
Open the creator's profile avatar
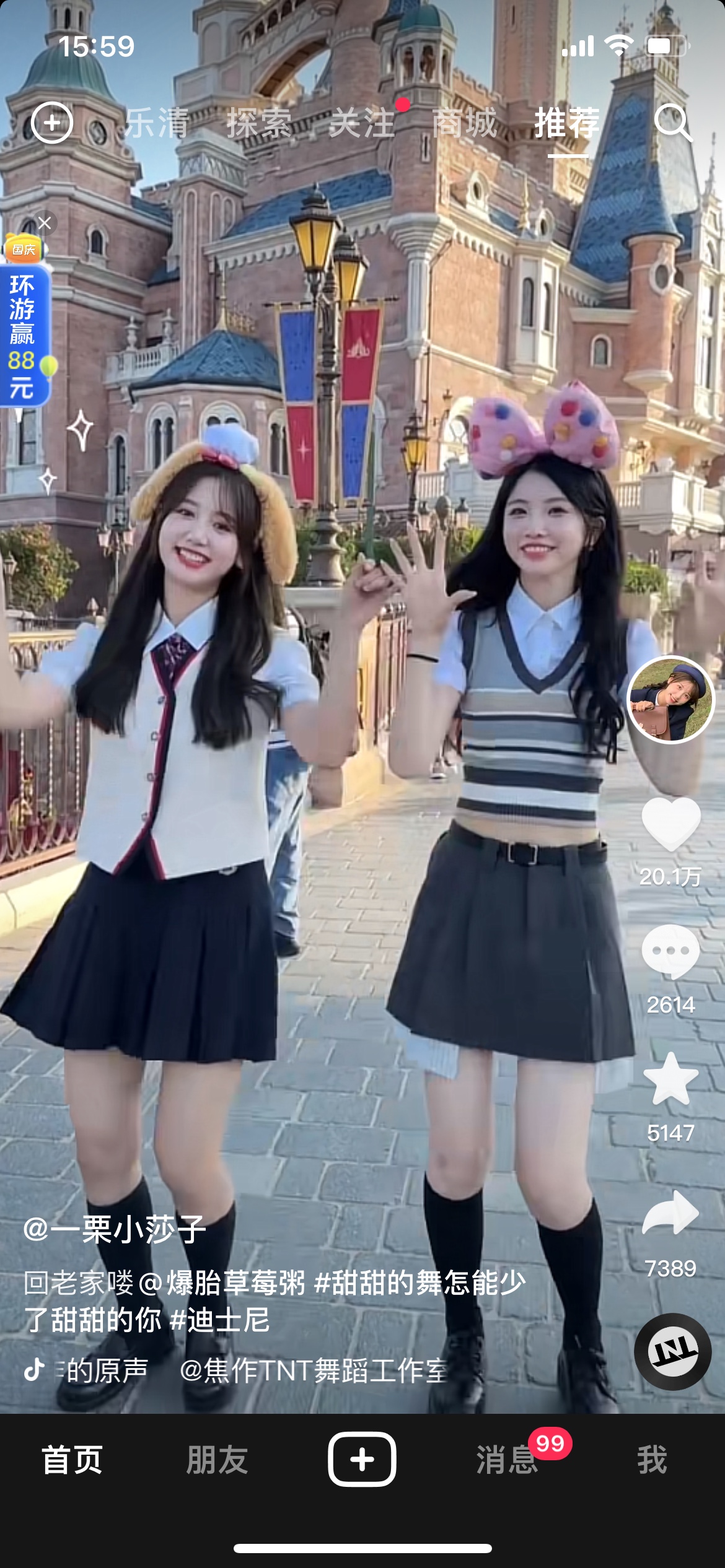(670, 700)
